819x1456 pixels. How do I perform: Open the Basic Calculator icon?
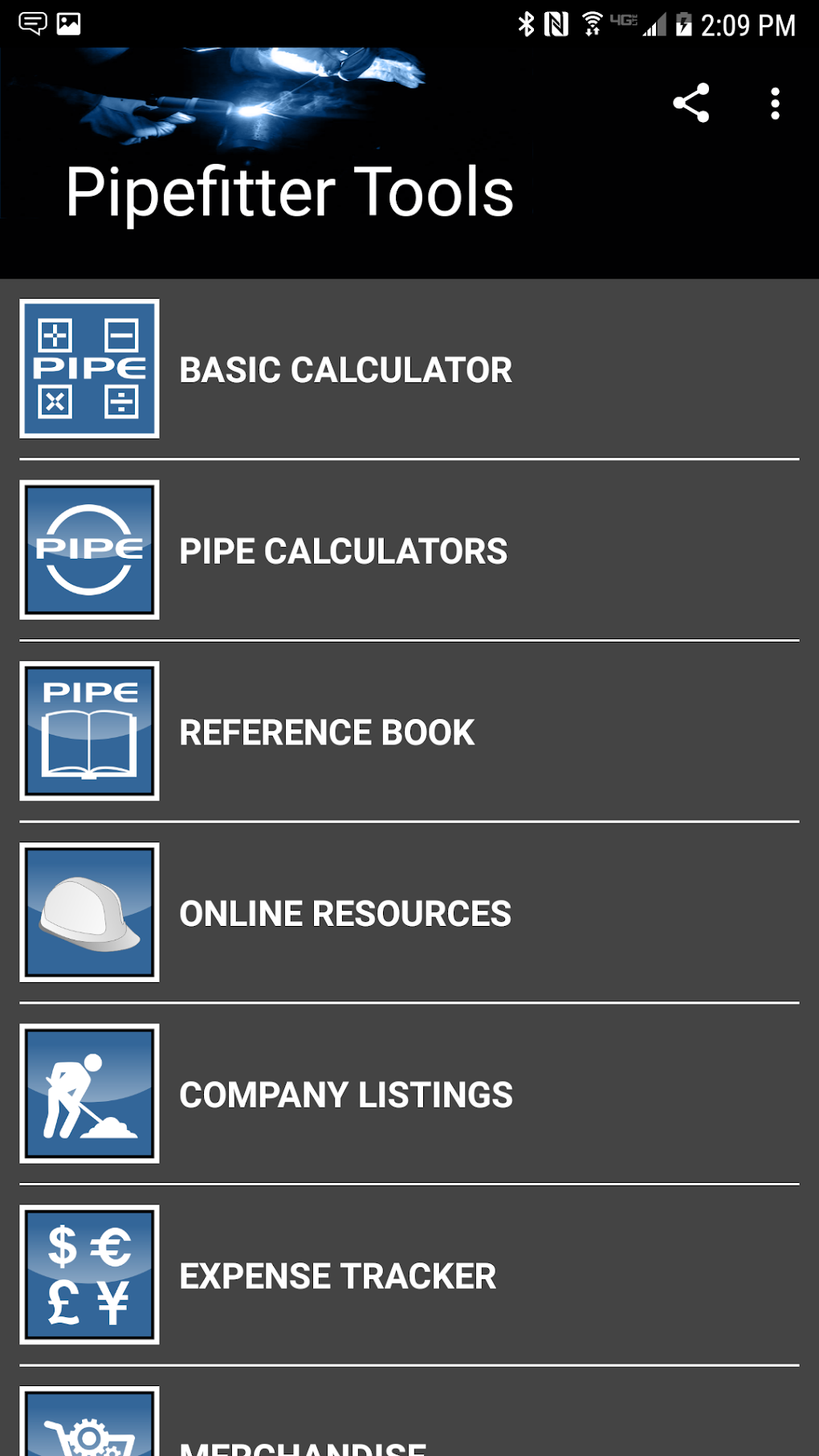[89, 369]
